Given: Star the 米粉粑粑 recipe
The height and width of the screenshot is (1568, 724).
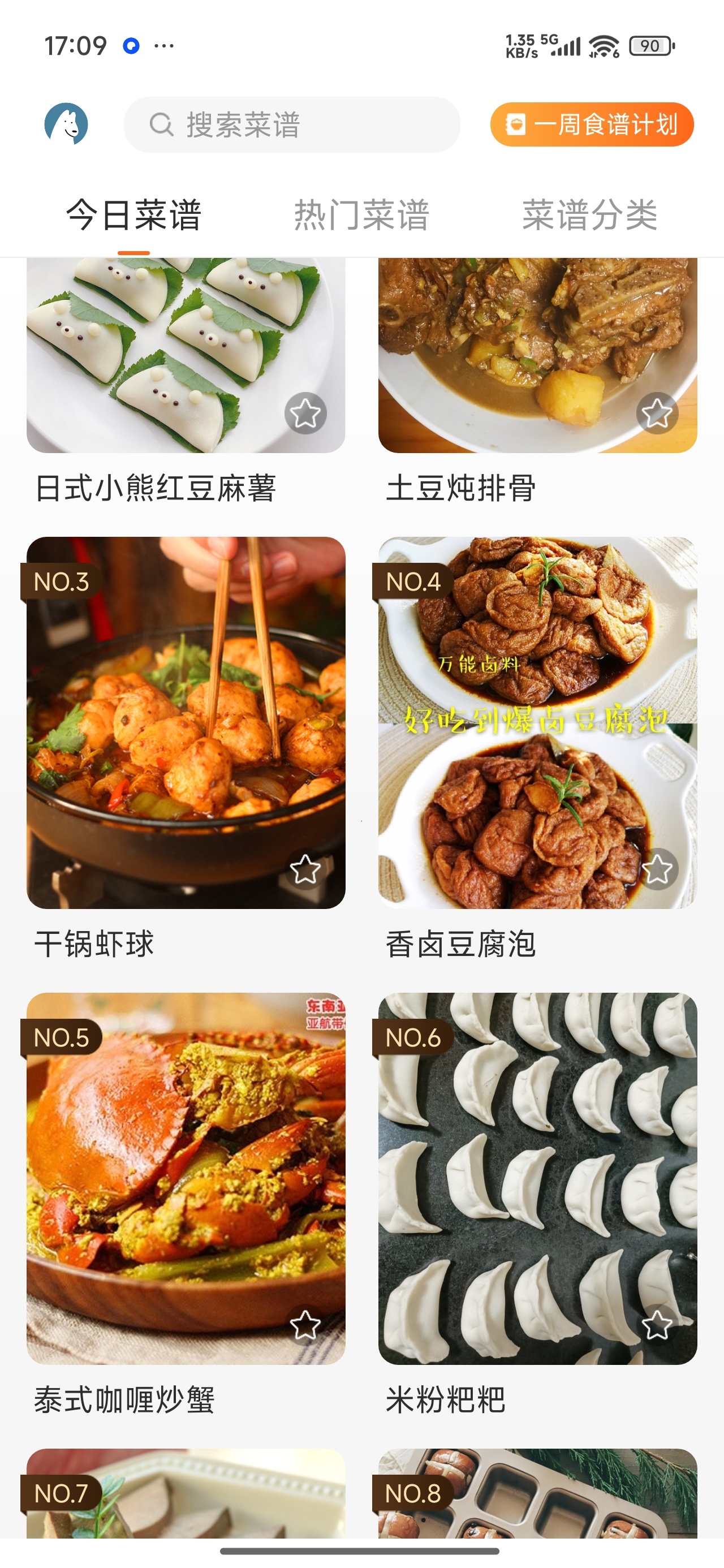Looking at the screenshot, I should [x=657, y=1325].
